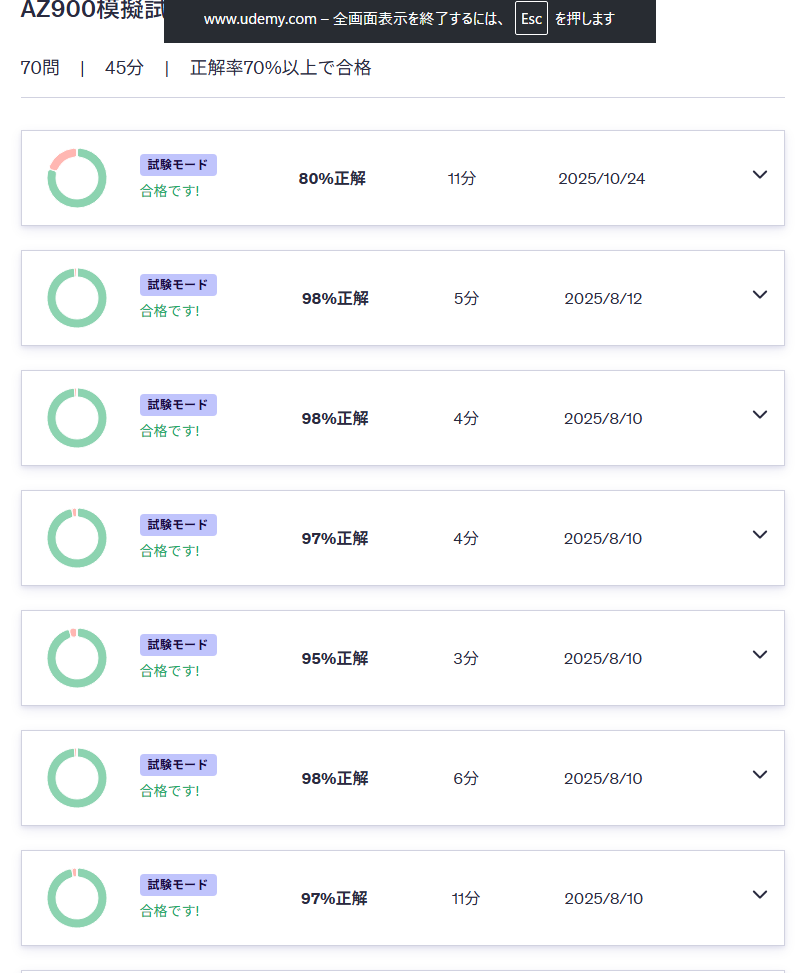Expand the 80% attempt from 2025/10/24
The width and height of the screenshot is (812, 973).
(760, 175)
